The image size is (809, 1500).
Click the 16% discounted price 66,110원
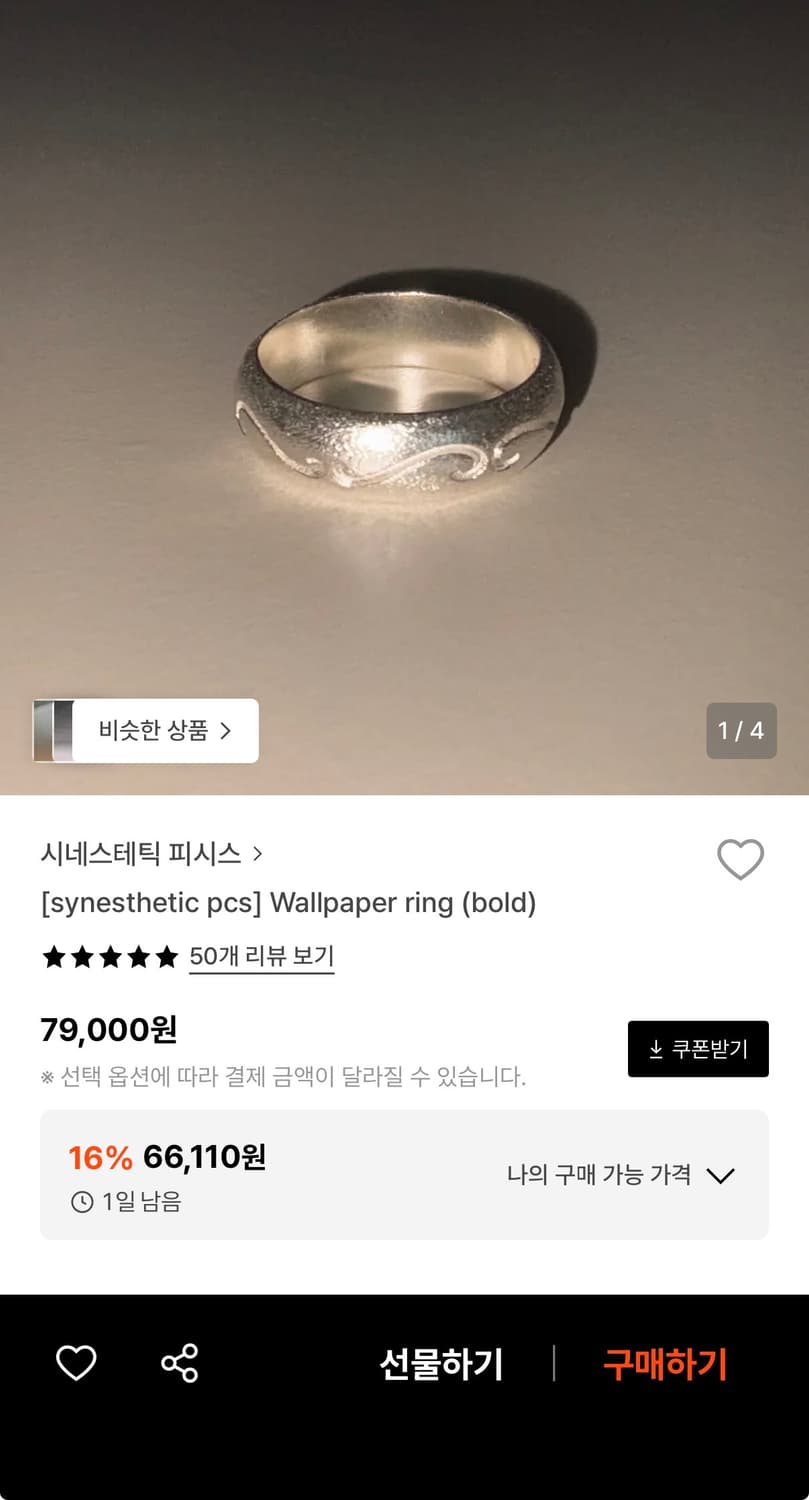[x=166, y=1157]
